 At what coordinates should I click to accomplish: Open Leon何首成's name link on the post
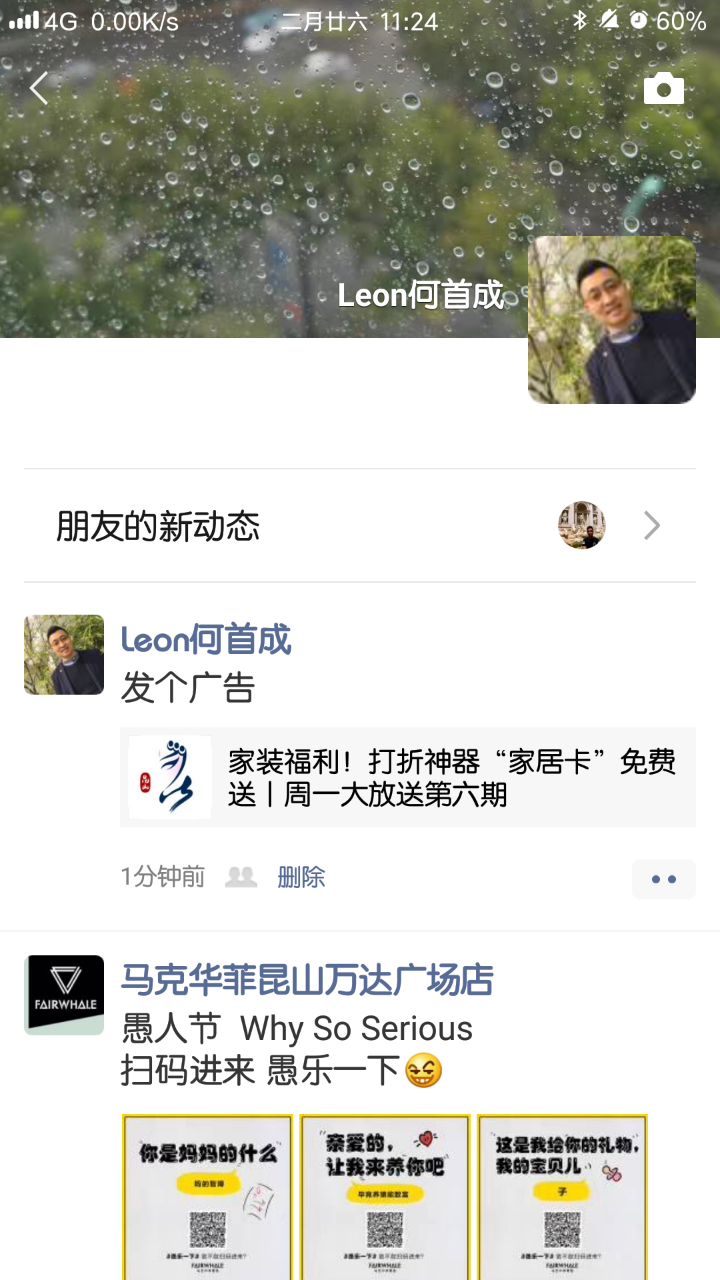click(206, 640)
